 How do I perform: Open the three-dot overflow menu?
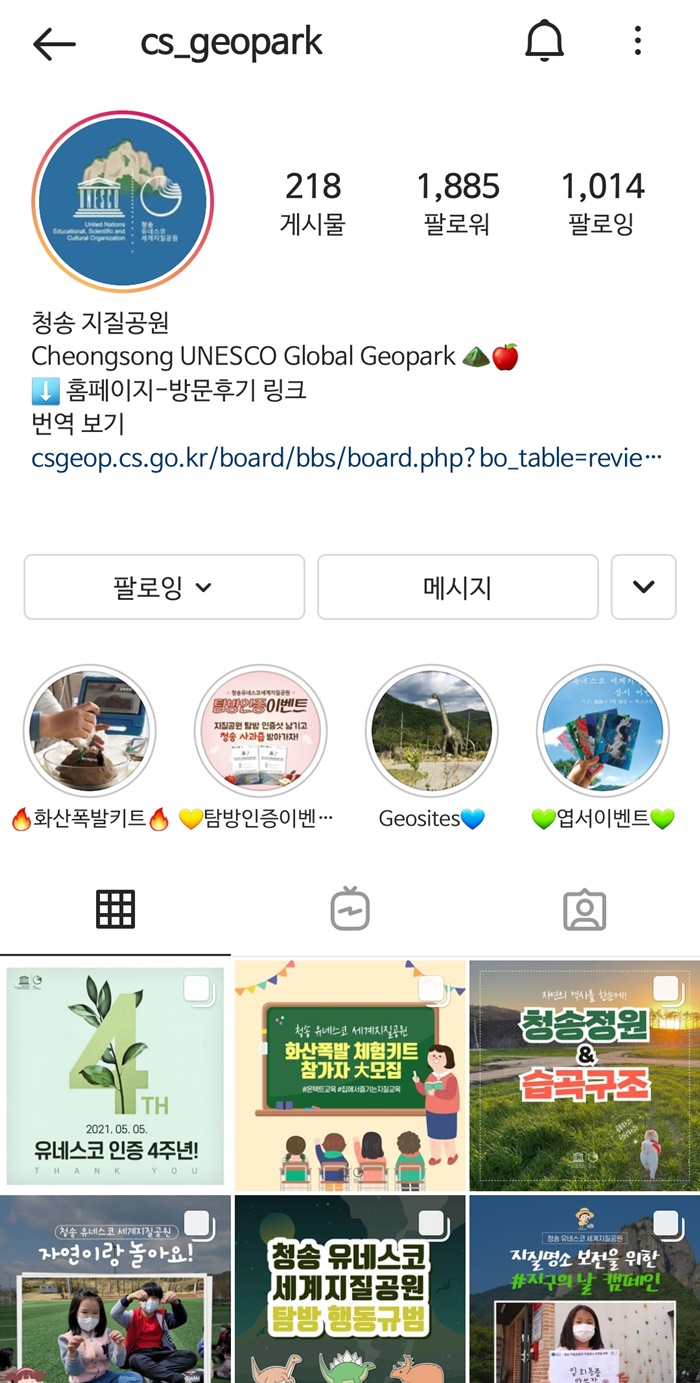tap(637, 42)
